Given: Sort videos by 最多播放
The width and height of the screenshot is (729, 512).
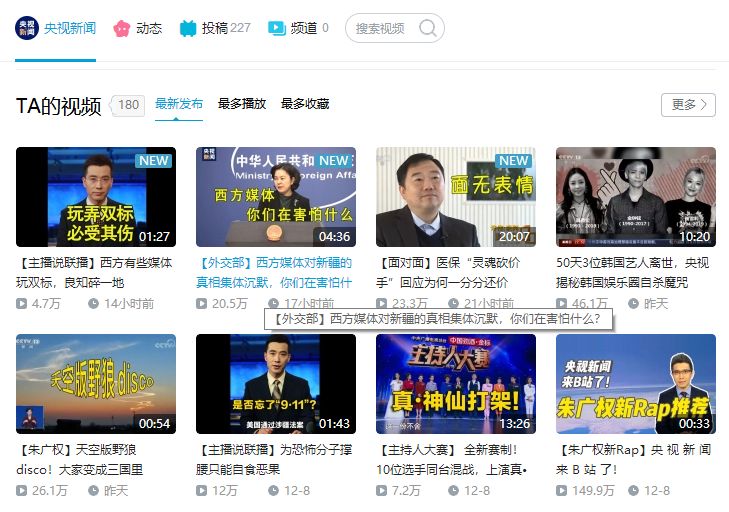Looking at the screenshot, I should tap(242, 104).
